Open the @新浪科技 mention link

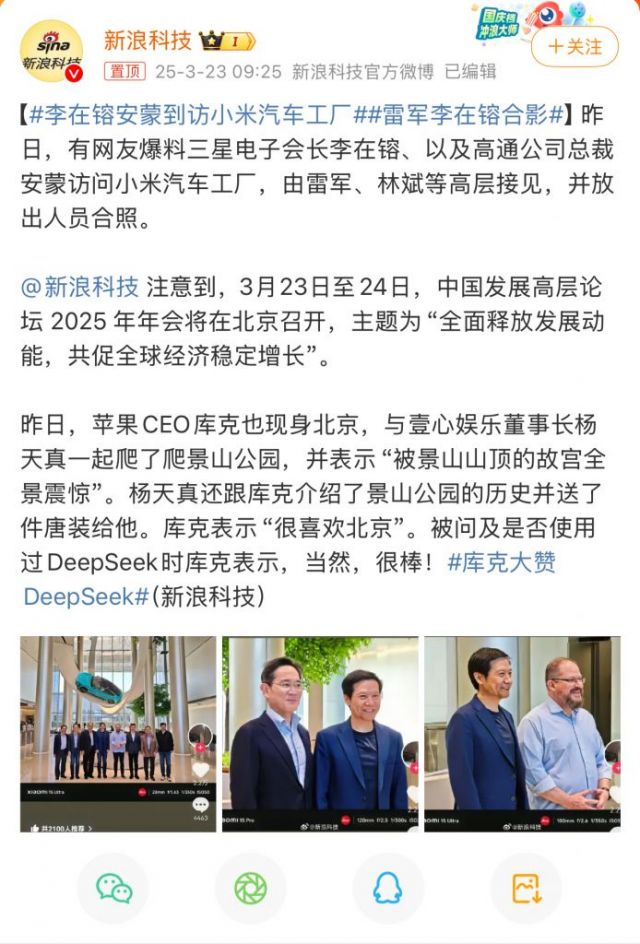79,288
